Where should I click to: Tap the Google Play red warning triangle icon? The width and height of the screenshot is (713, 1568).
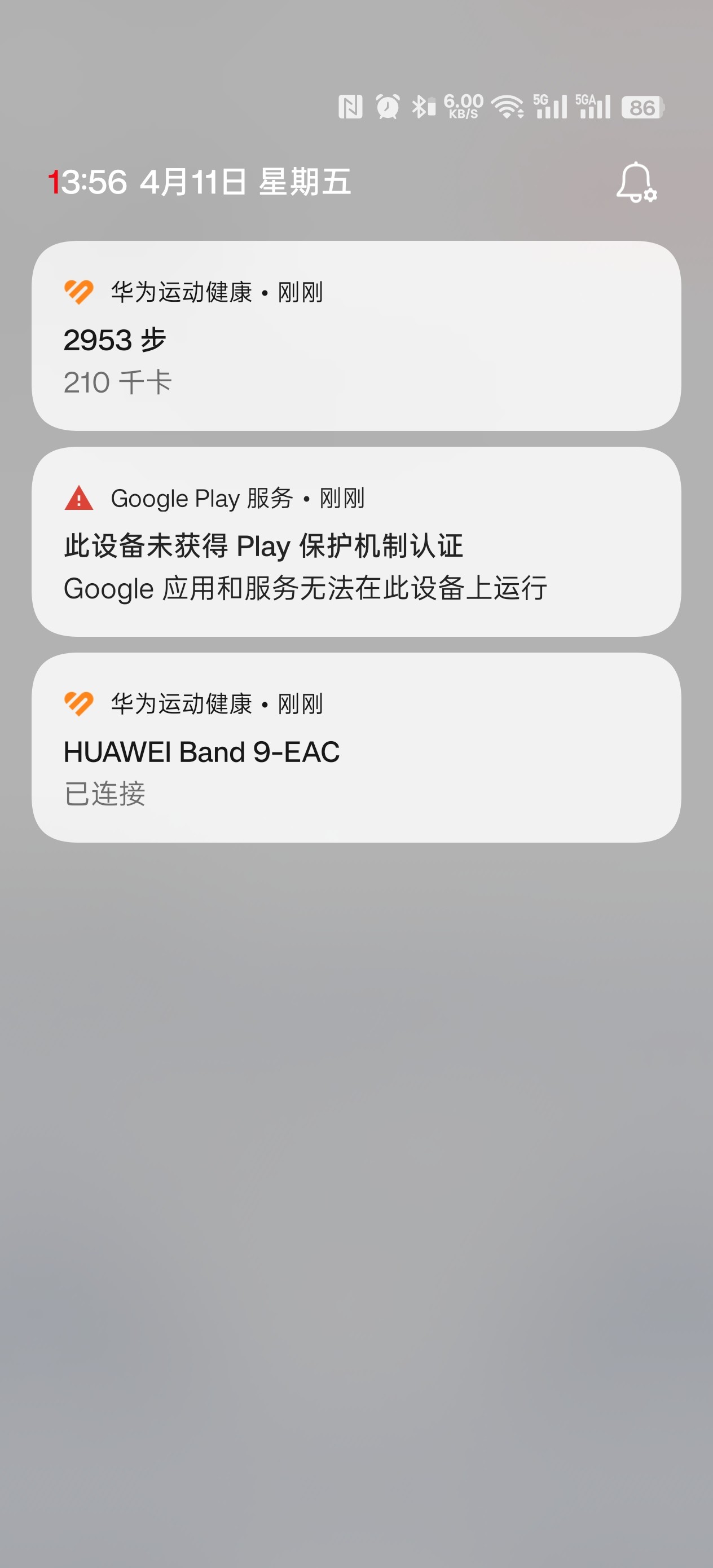coord(78,499)
